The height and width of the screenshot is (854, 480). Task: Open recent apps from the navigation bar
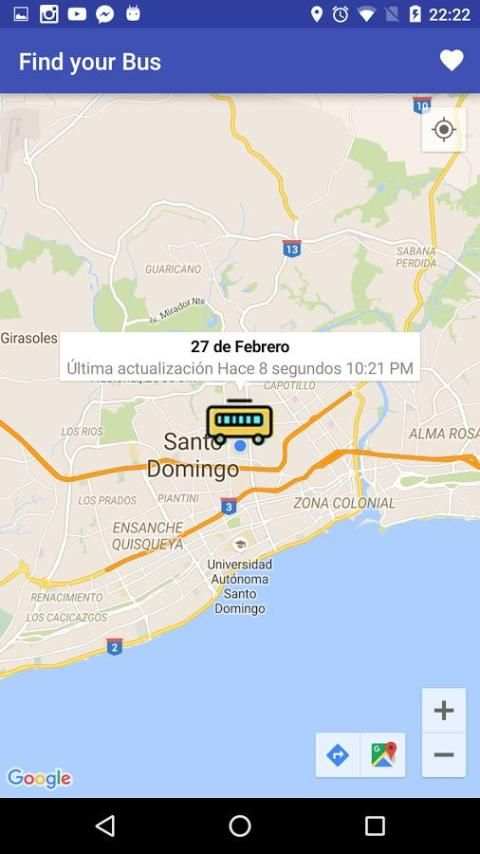[374, 826]
